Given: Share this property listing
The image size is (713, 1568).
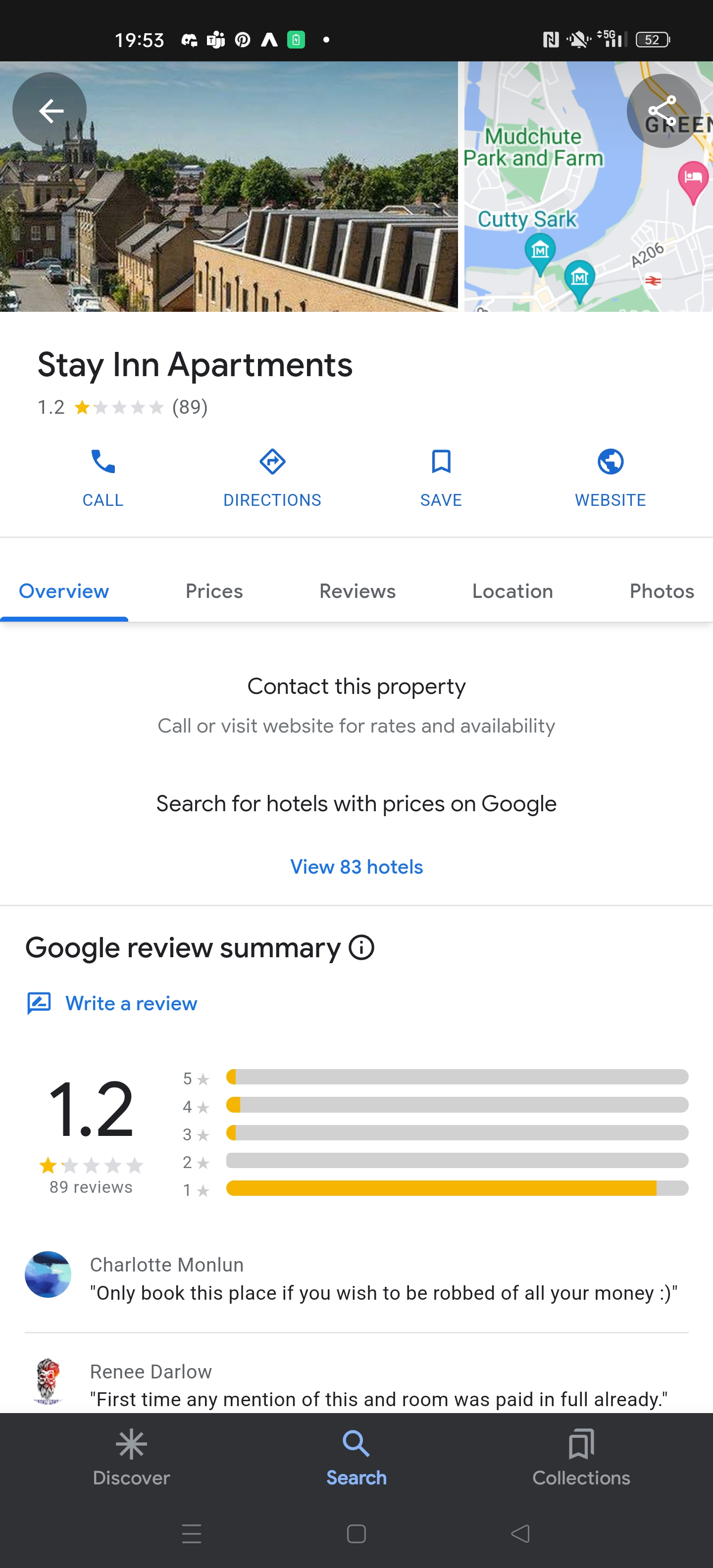Looking at the screenshot, I should coord(663,111).
